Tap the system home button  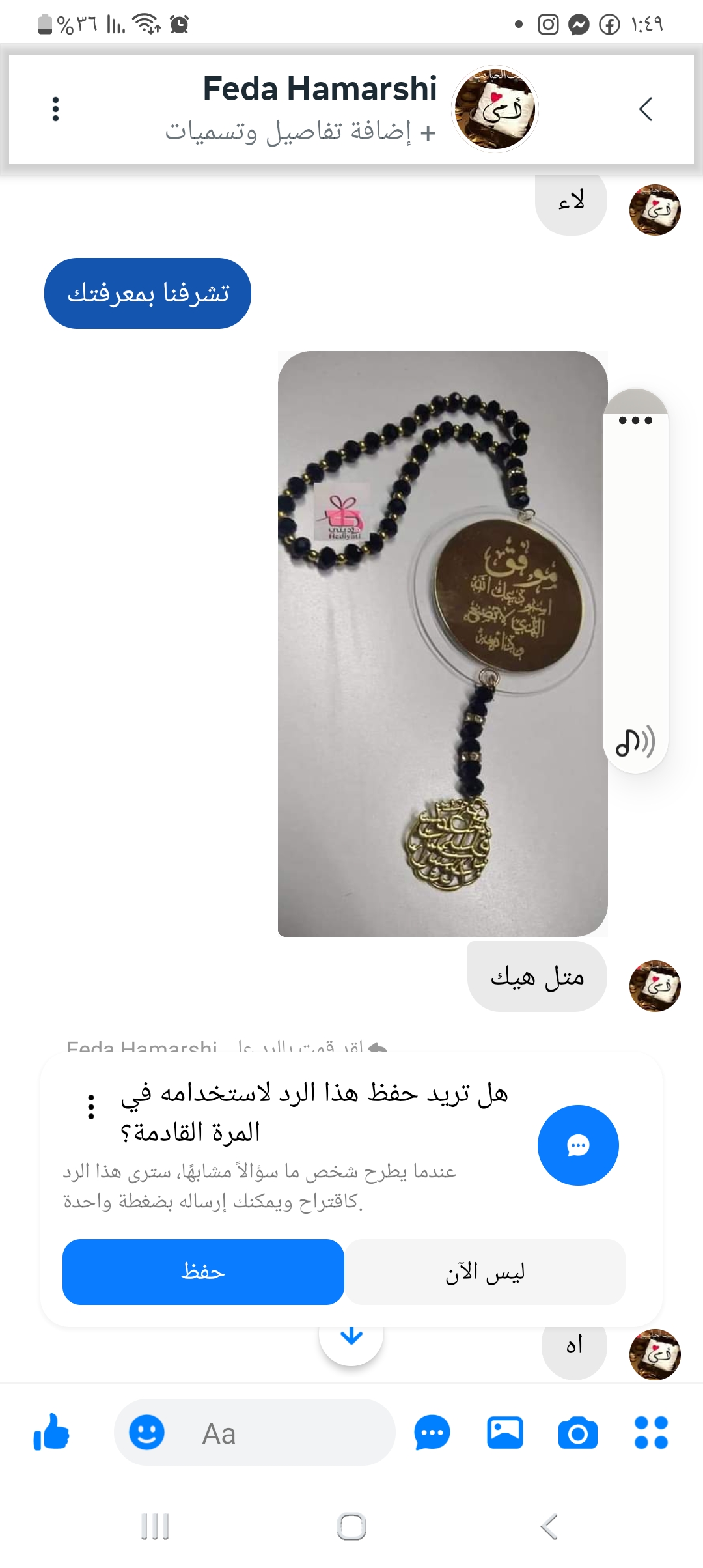click(x=351, y=1526)
